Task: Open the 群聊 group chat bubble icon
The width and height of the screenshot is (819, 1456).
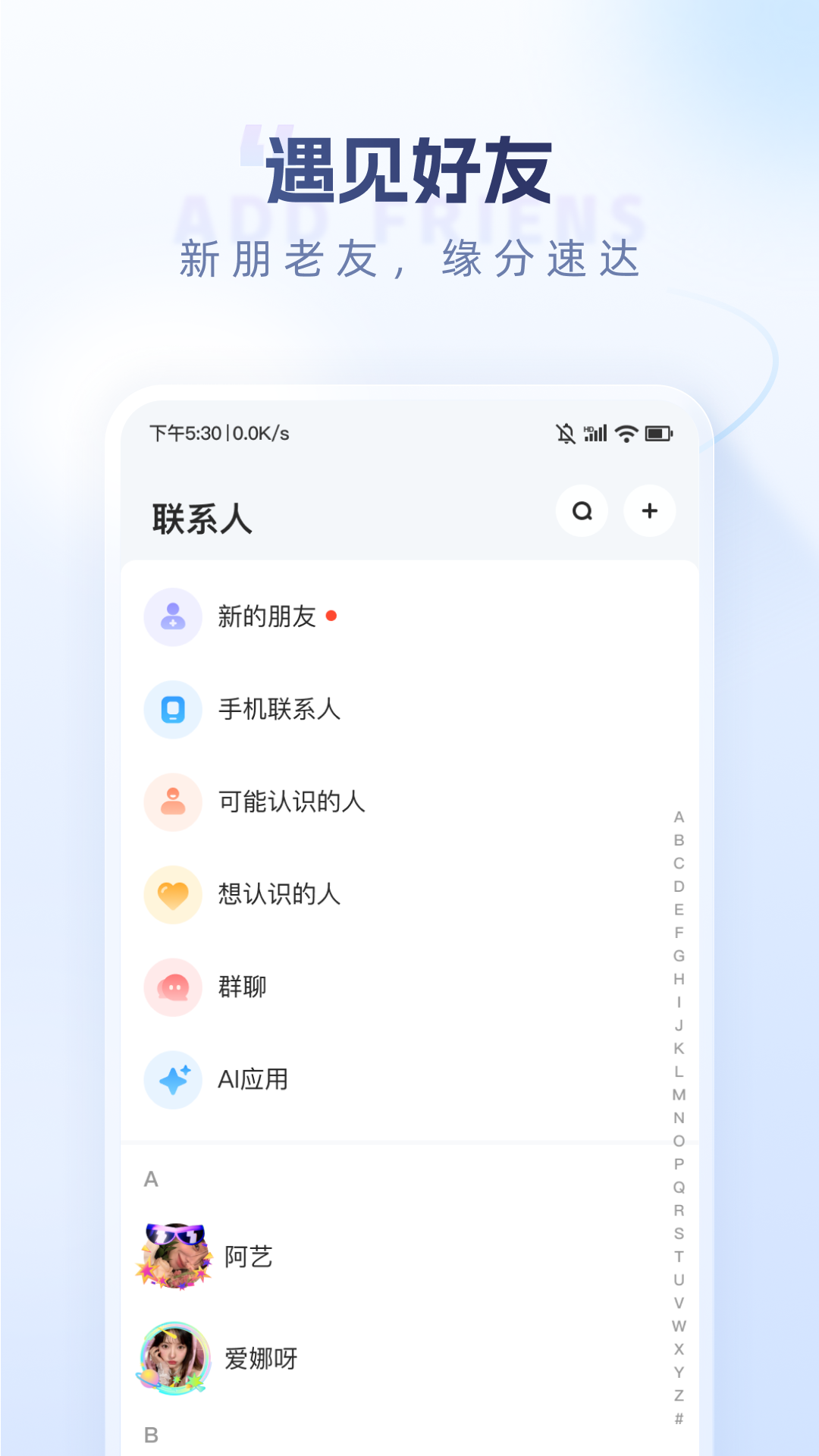Action: 173,987
